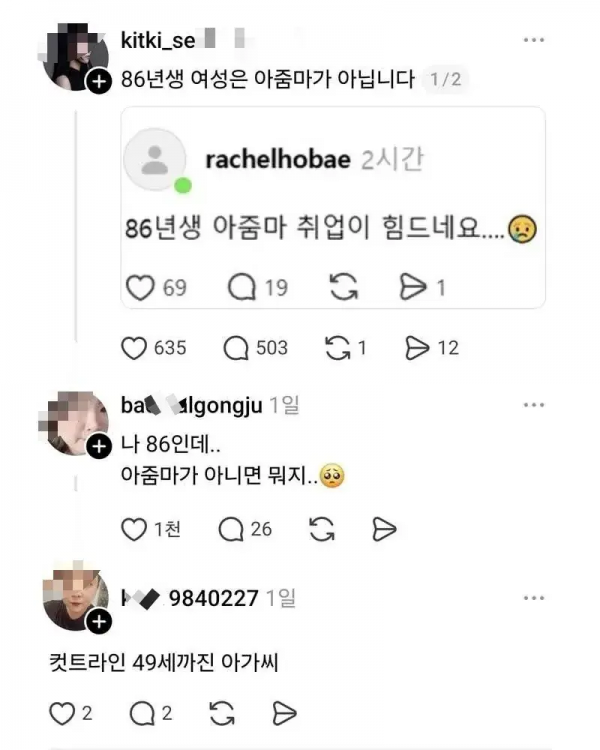Like kitki_se's post with 635 likes
600x750 pixels.
coord(135,348)
